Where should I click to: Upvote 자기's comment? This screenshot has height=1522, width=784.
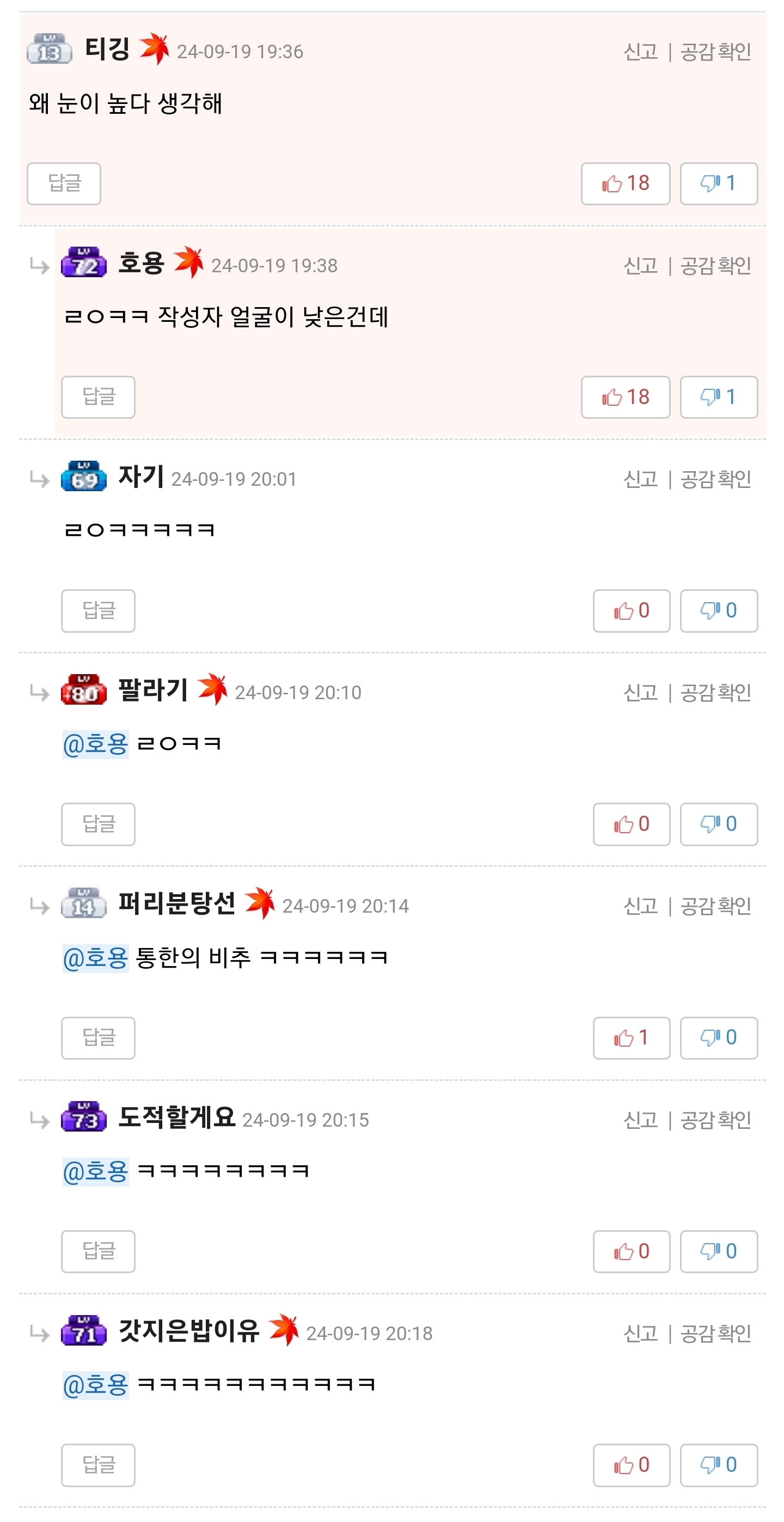tap(632, 610)
